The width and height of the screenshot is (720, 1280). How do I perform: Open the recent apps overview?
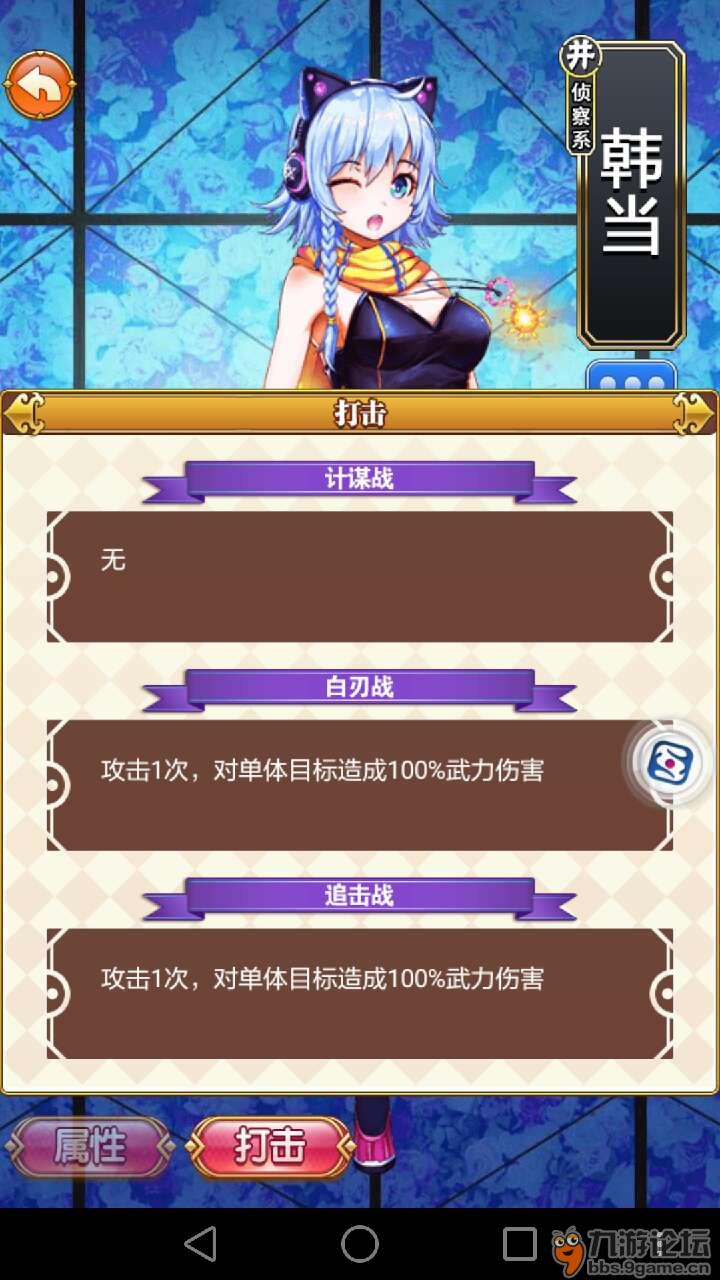[519, 1244]
